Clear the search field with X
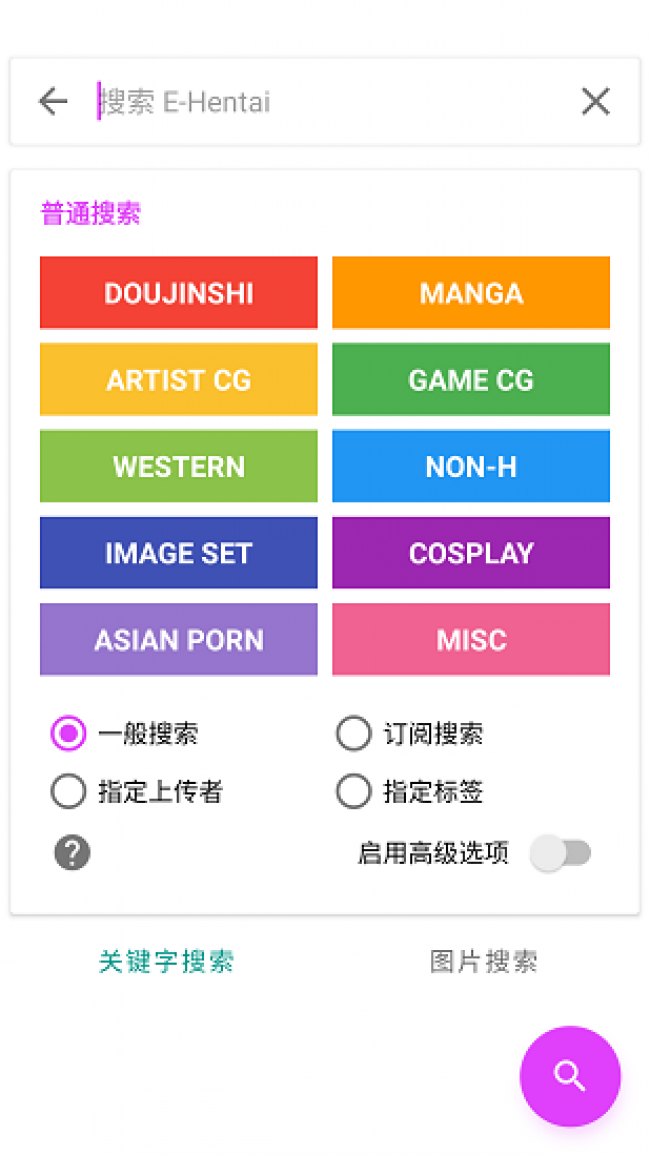 pos(595,101)
